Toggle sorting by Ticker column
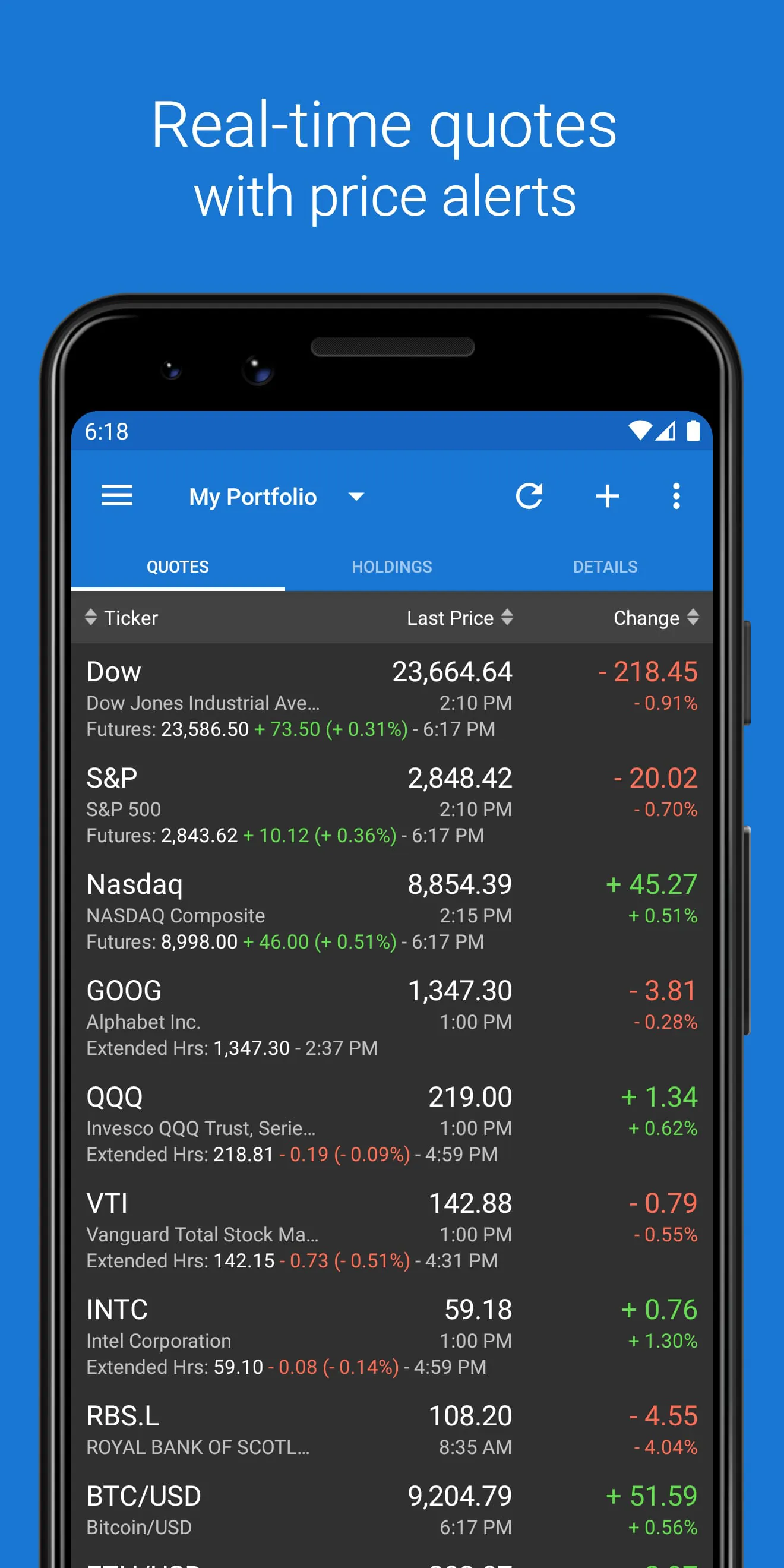The height and width of the screenshot is (1568, 784). click(122, 618)
